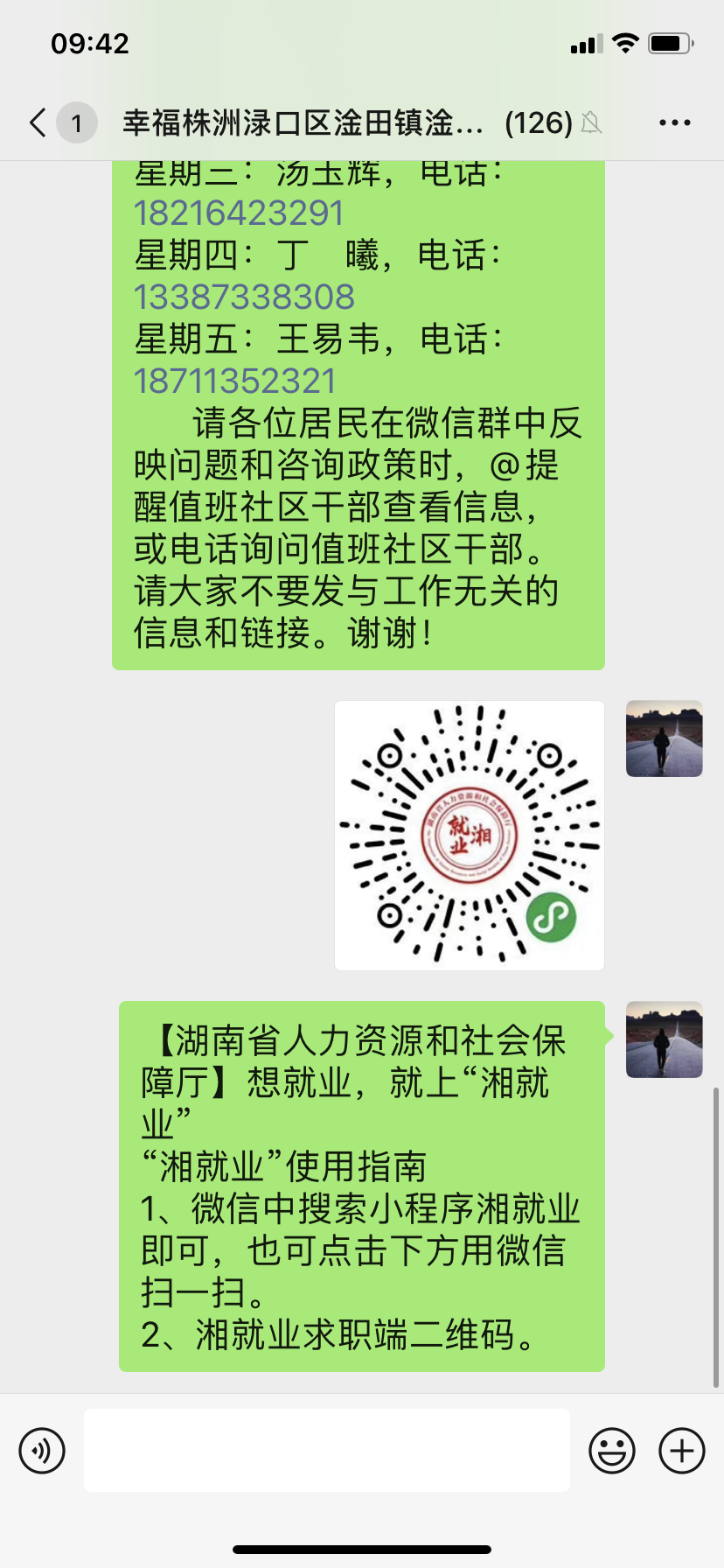This screenshot has height=1568, width=724.
Task: Call phone number 18216423291
Action: [x=239, y=213]
